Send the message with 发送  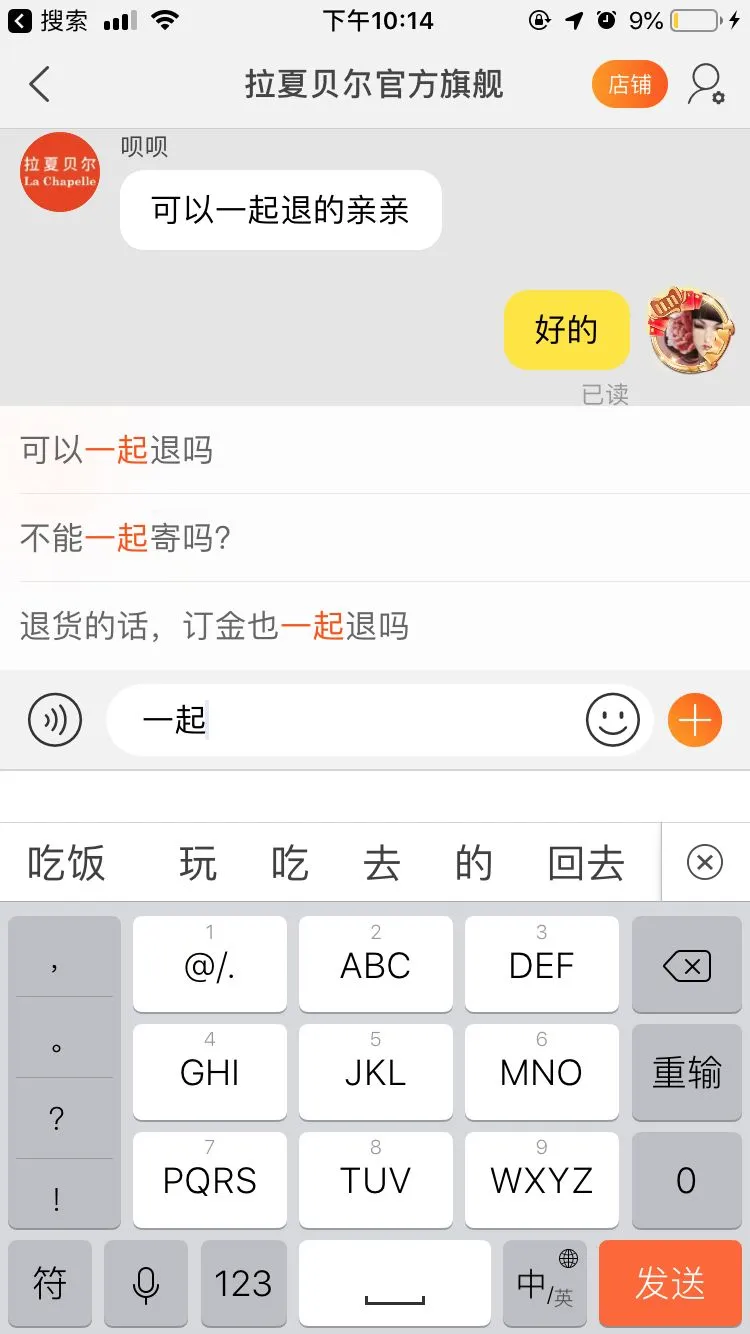(670, 1284)
